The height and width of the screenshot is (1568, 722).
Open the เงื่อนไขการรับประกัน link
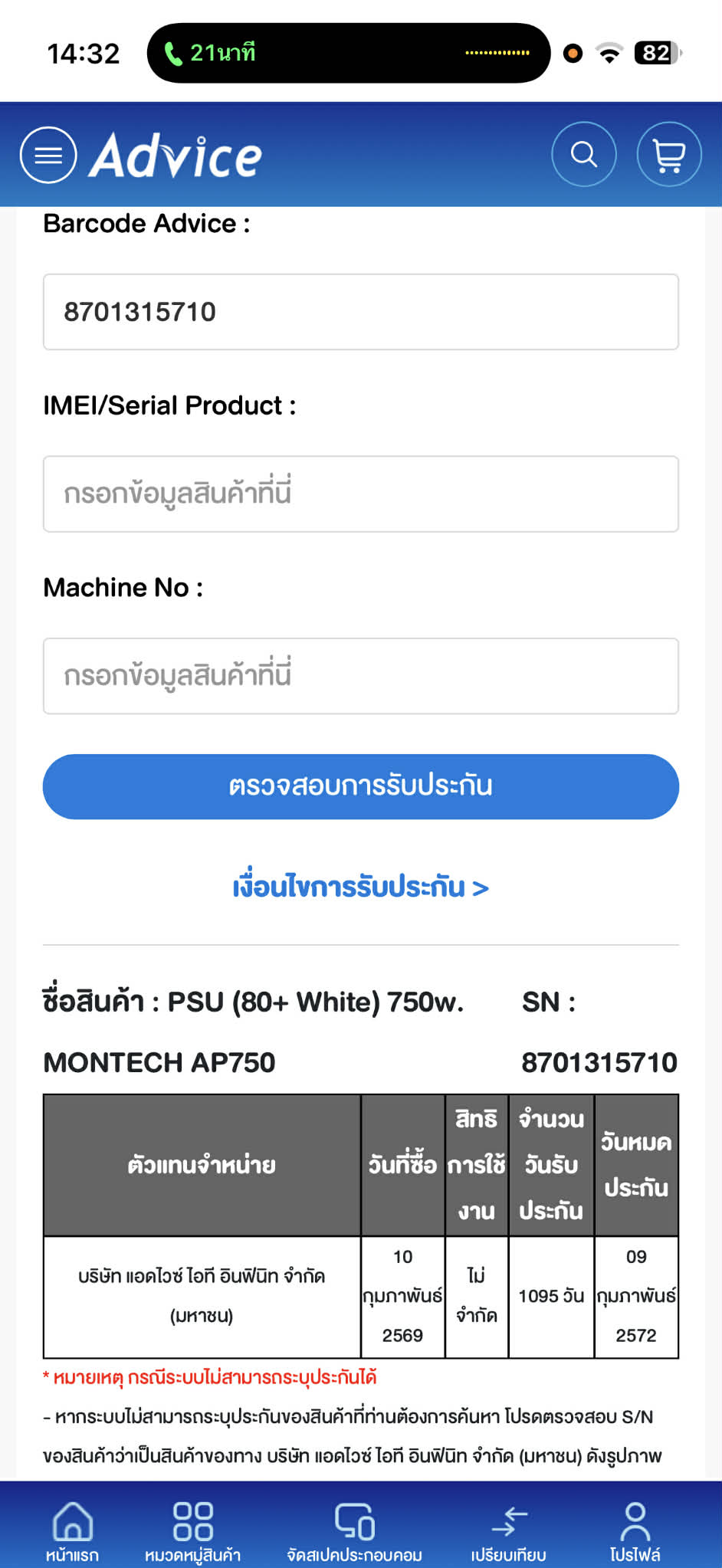coord(360,887)
